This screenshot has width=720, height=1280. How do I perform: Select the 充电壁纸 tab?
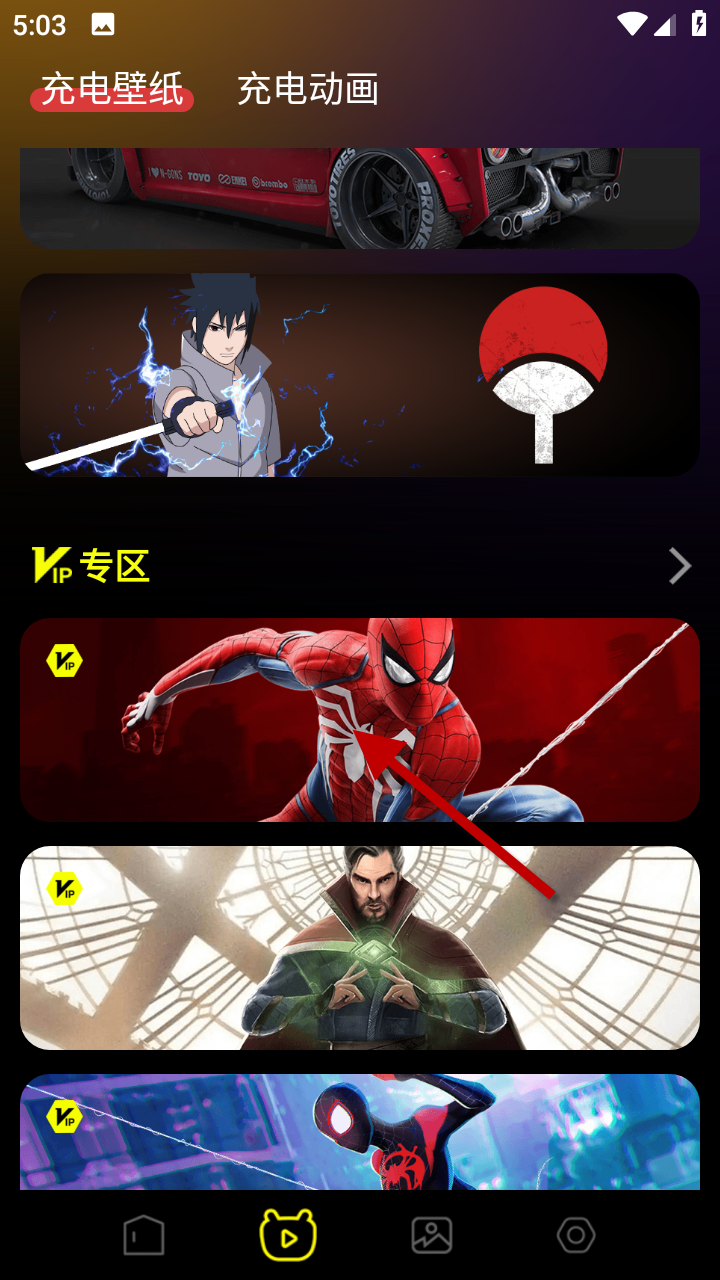coord(112,90)
